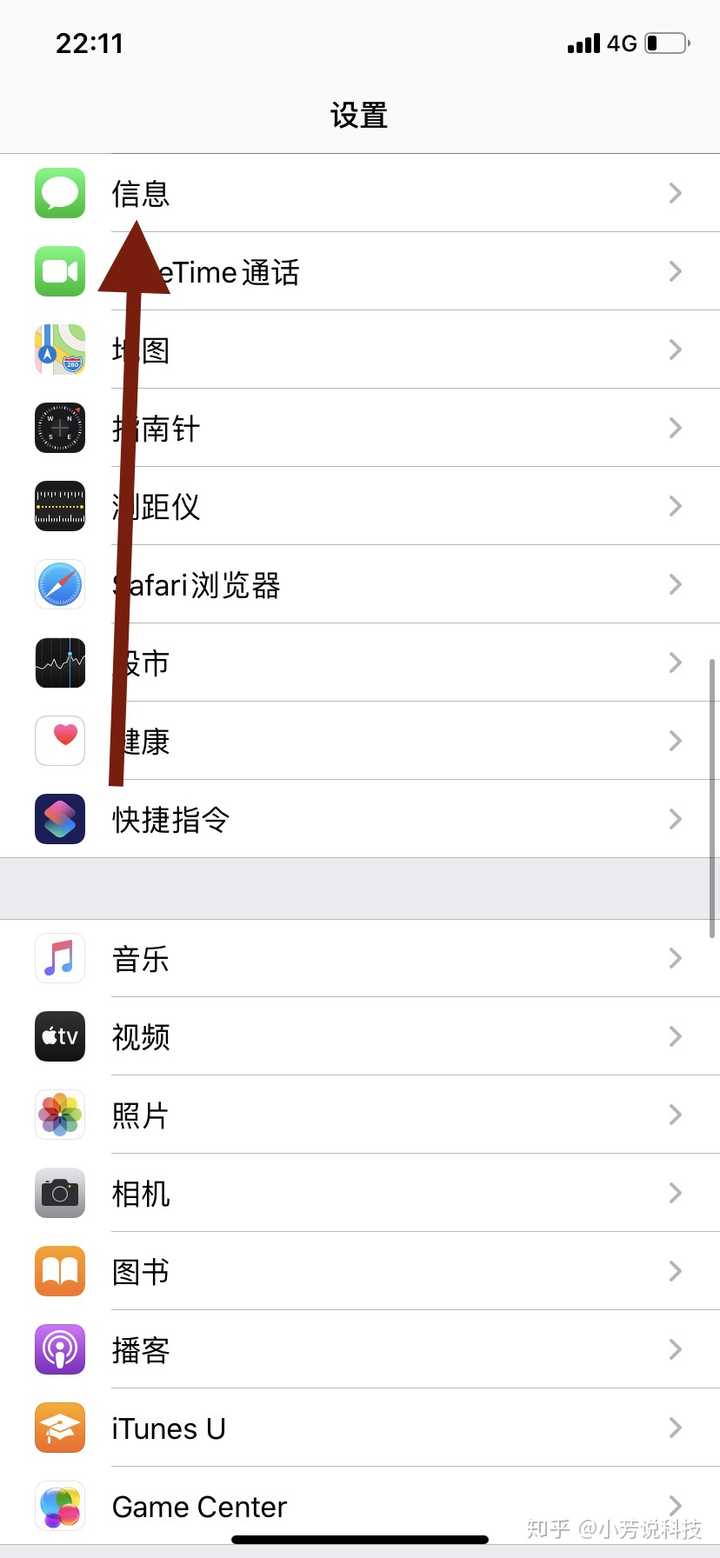This screenshot has height=1558, width=720.
Task: Select the iTunes U row
Action: pyautogui.click(x=360, y=1428)
